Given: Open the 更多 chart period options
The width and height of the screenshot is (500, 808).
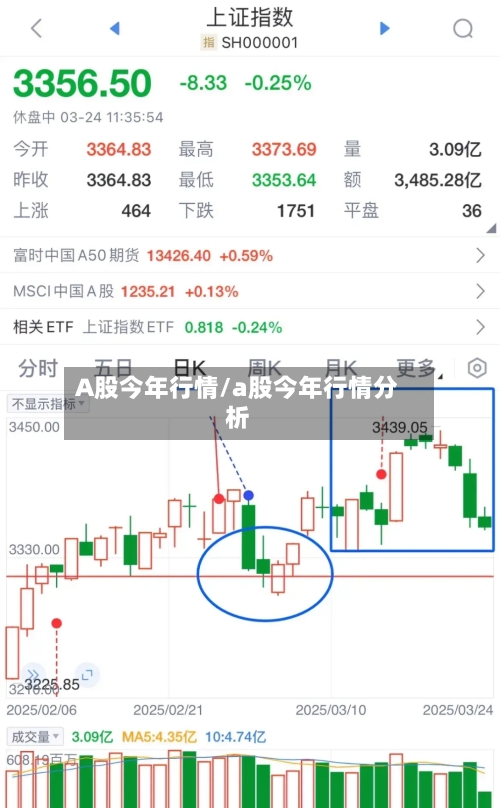Looking at the screenshot, I should [418, 368].
